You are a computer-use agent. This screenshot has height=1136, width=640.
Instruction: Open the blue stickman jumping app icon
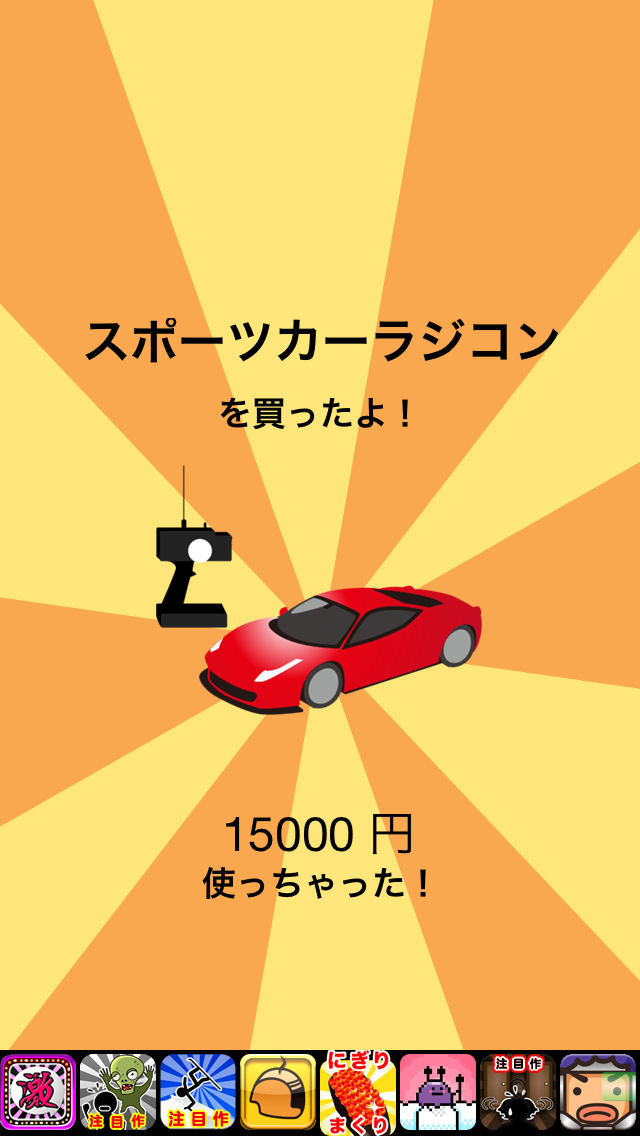(x=198, y=1093)
